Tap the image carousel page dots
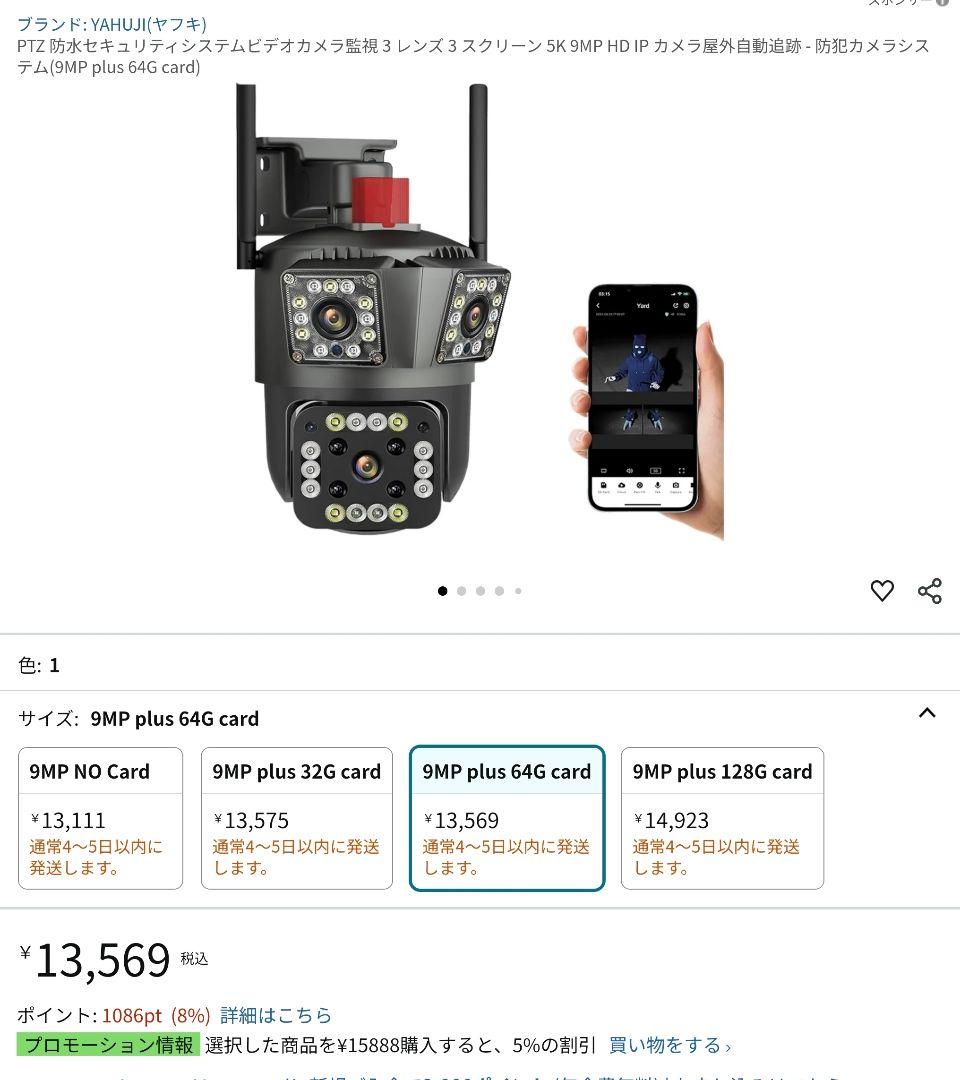This screenshot has height=1080, width=960. point(480,591)
